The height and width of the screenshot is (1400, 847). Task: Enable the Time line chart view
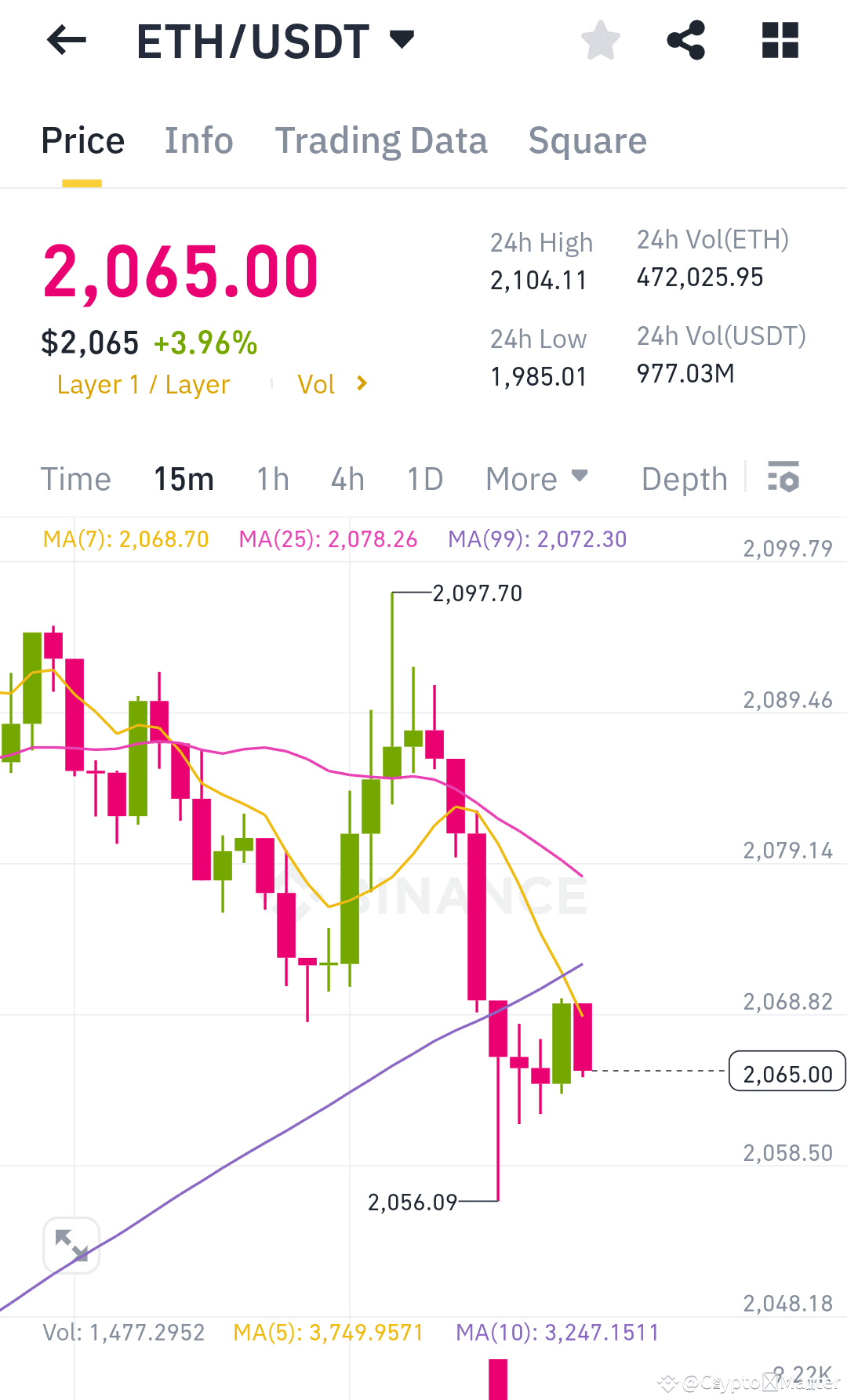(75, 478)
